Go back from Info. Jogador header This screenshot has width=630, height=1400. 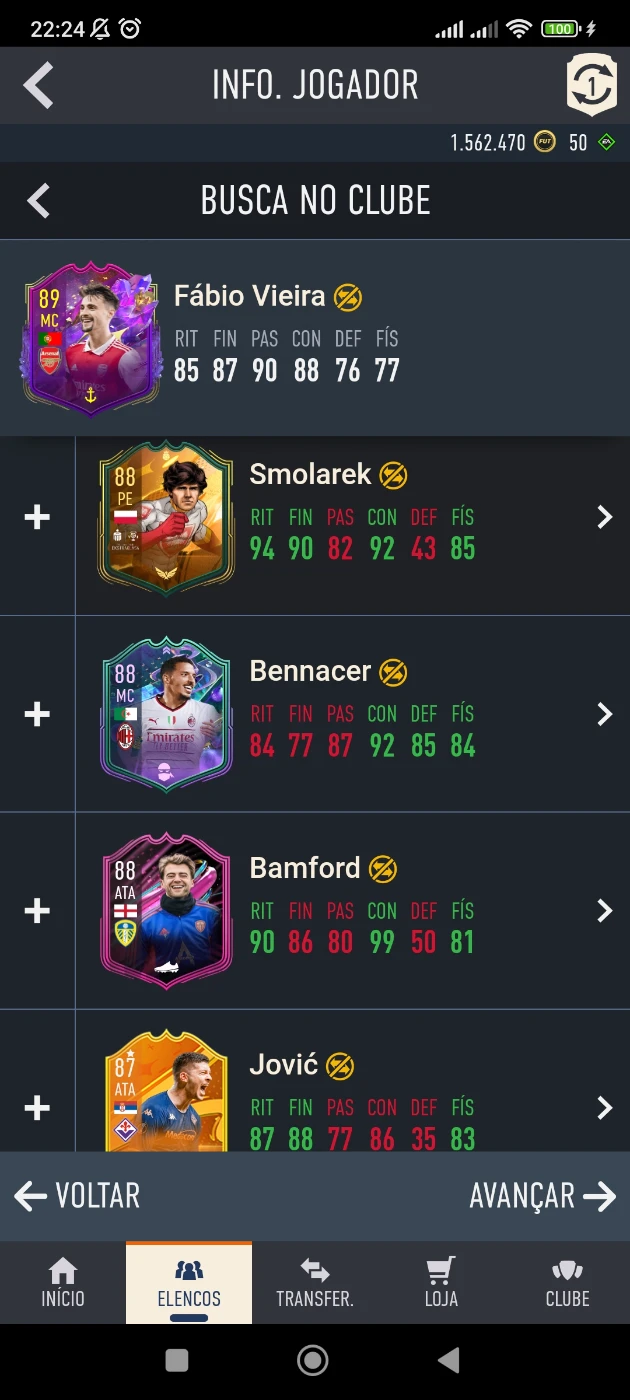pos(38,86)
